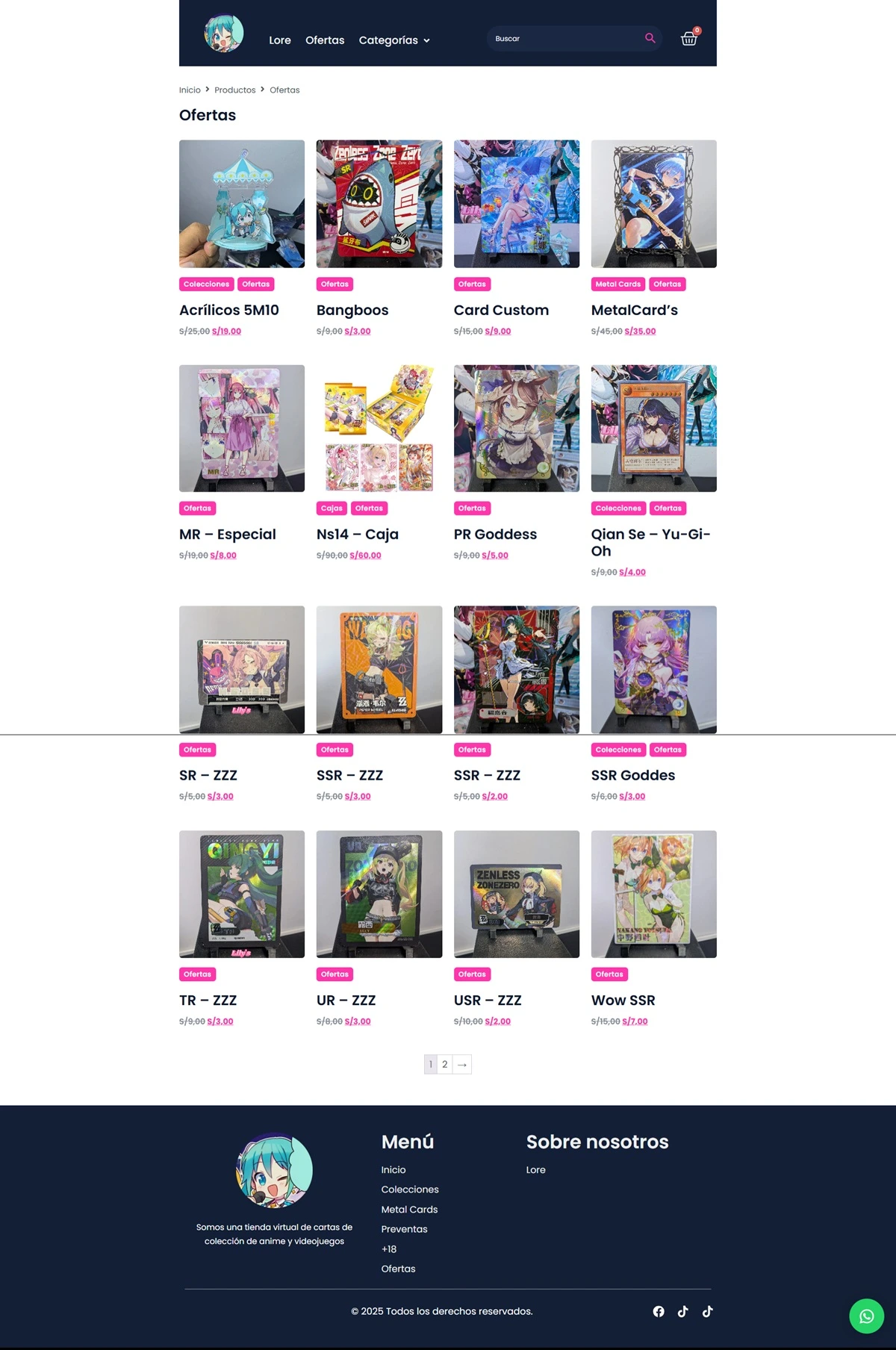Open the Wow SSR product
The image size is (896, 1350).
pyautogui.click(x=623, y=1001)
